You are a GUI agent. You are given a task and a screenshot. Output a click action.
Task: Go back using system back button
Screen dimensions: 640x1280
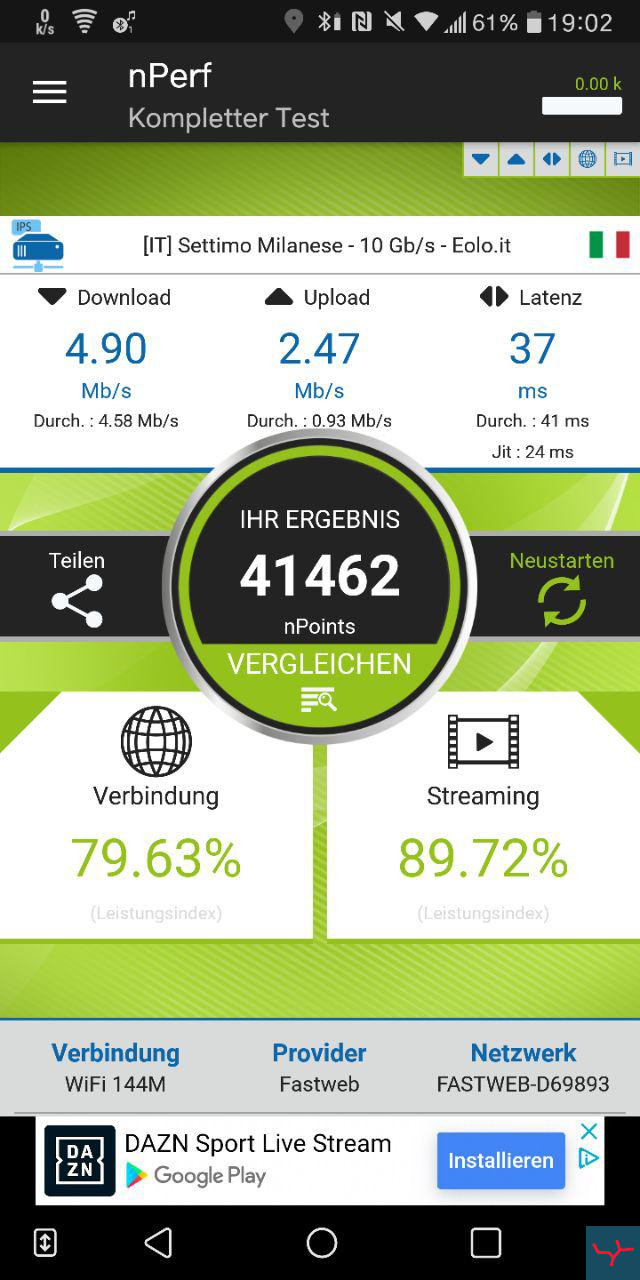(x=158, y=1242)
